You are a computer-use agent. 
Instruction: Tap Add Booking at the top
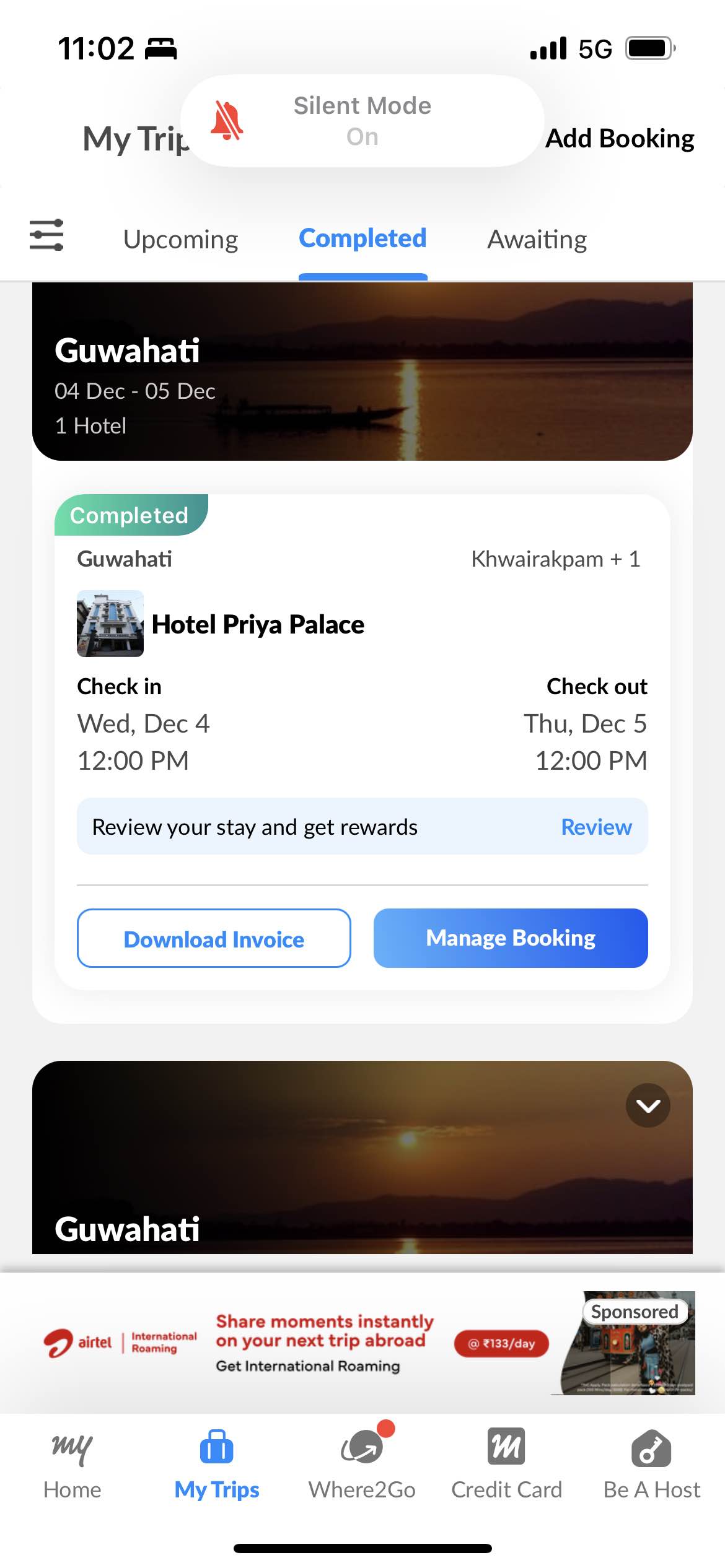click(619, 139)
